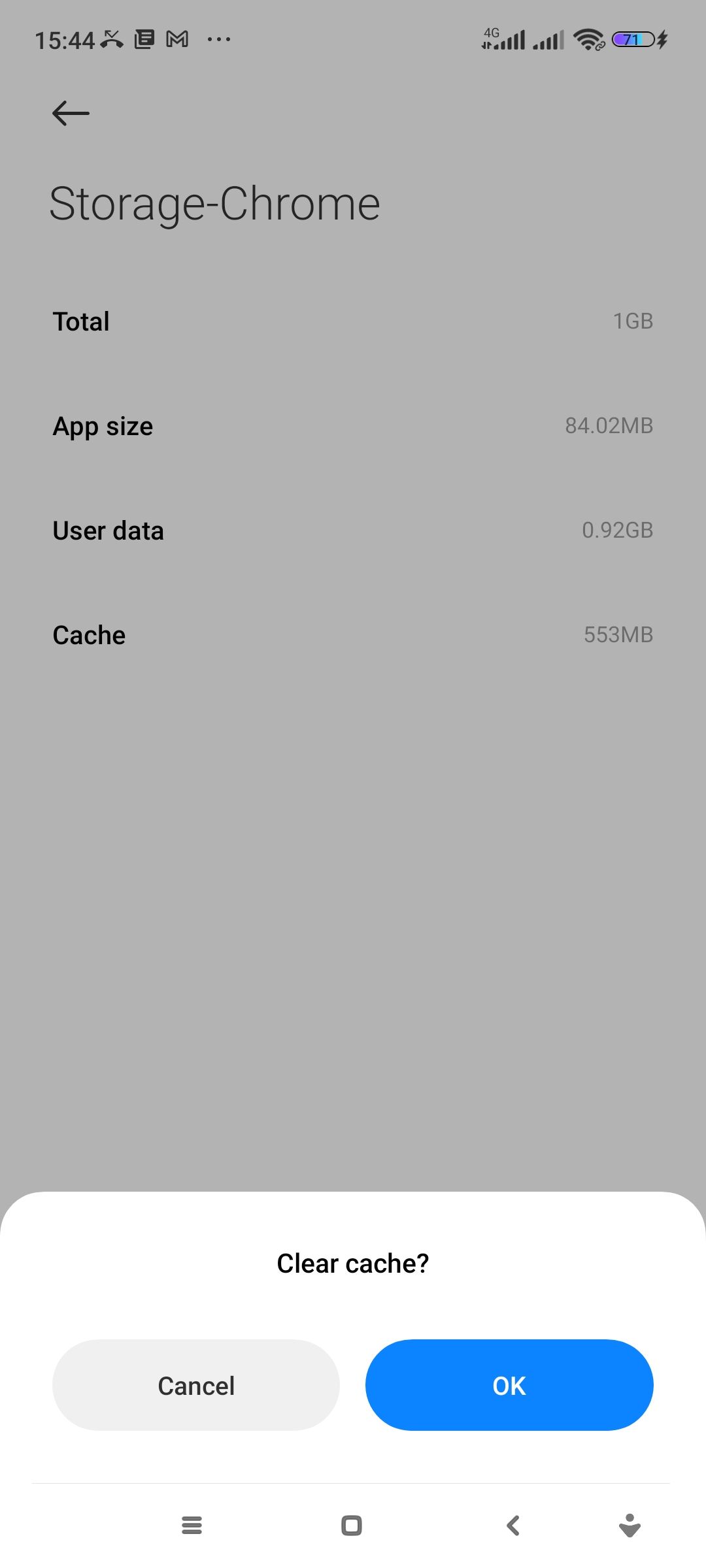
Task: Tap the Total storage row showing 1GB
Action: 353,321
